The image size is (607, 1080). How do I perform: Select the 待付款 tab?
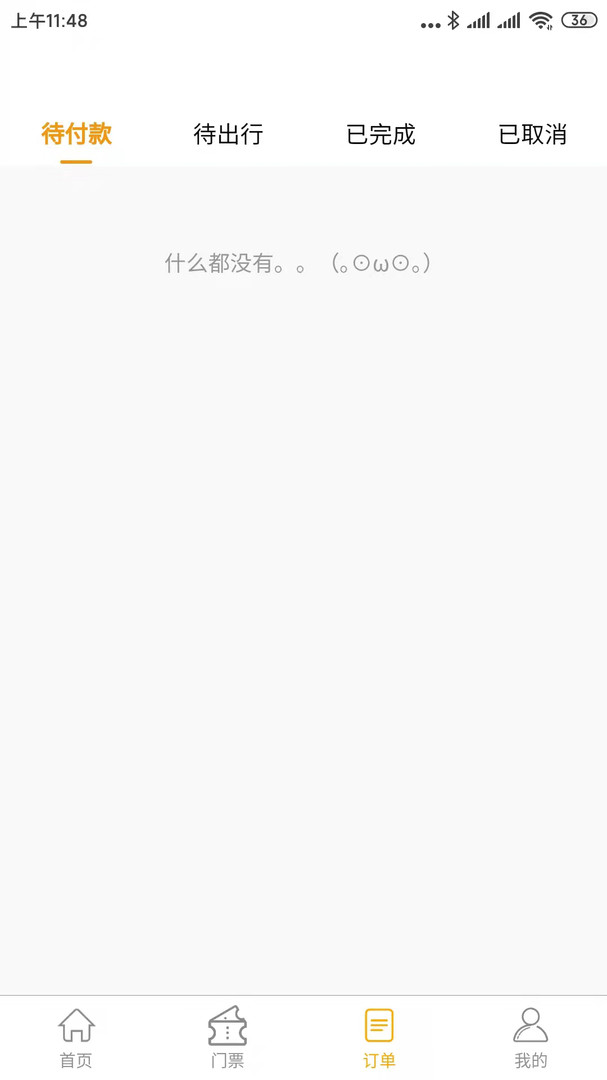coord(76,134)
